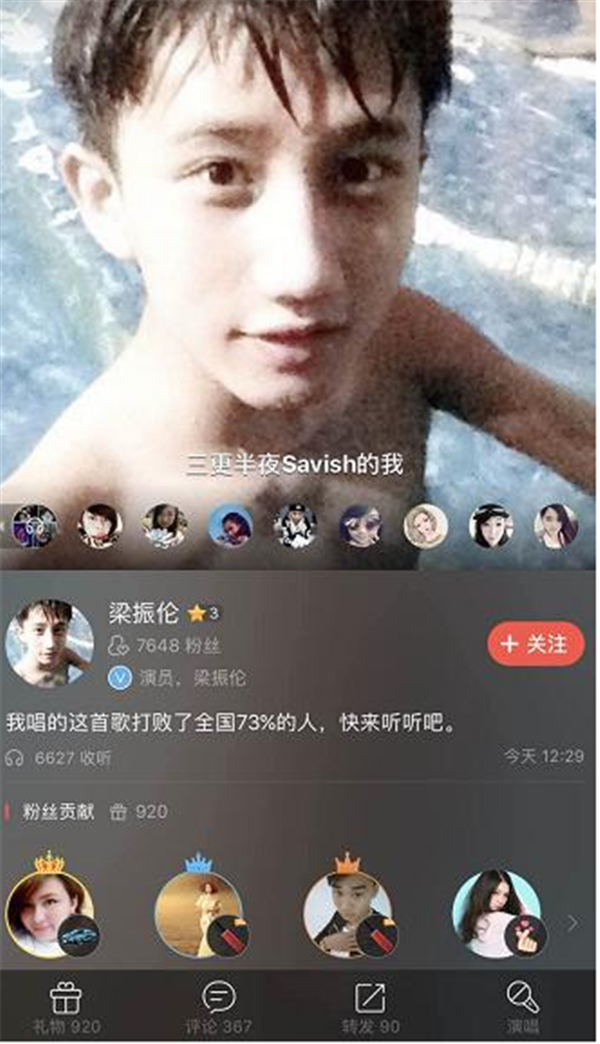The height and width of the screenshot is (1044, 600).
Task: Open the blue-crowned second fan avatar
Action: coord(199,914)
